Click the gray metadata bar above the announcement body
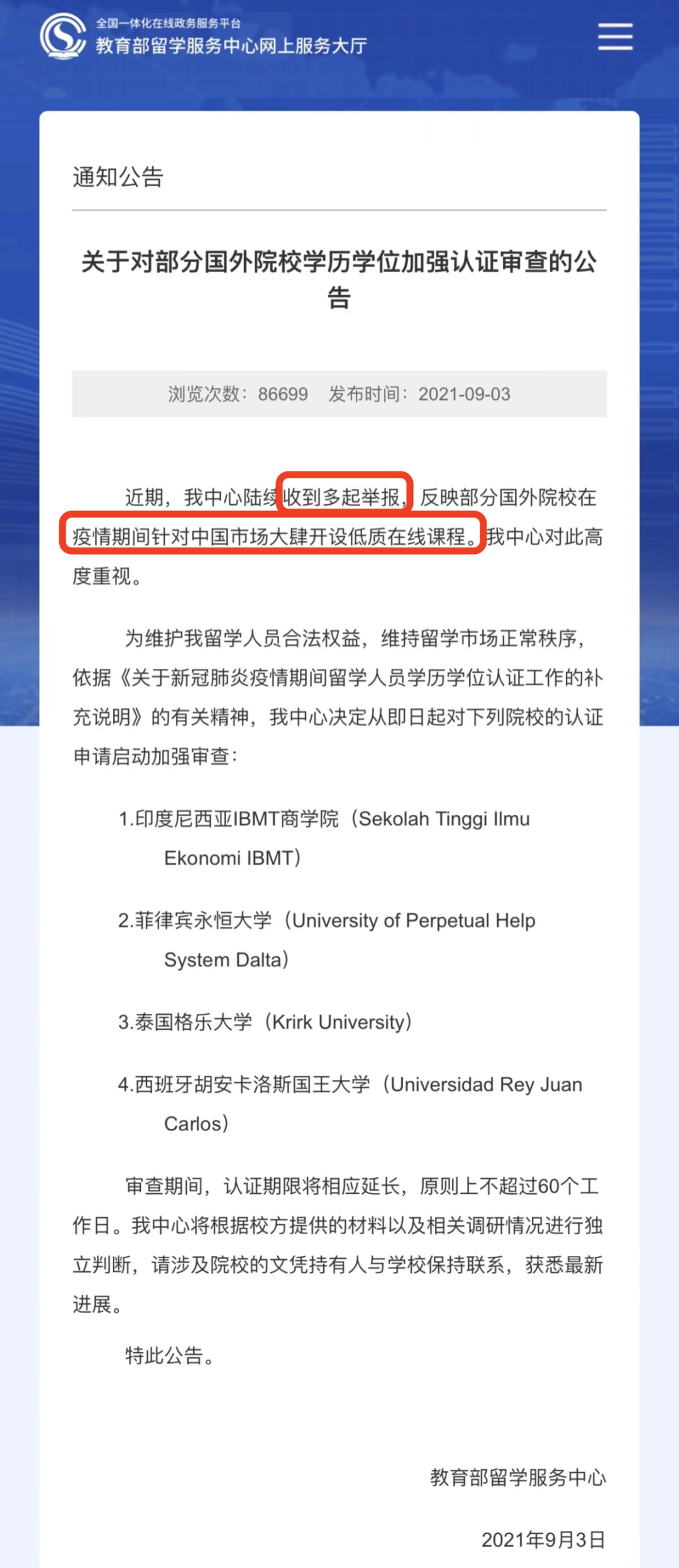Screen dimensions: 679x1568 point(339,394)
